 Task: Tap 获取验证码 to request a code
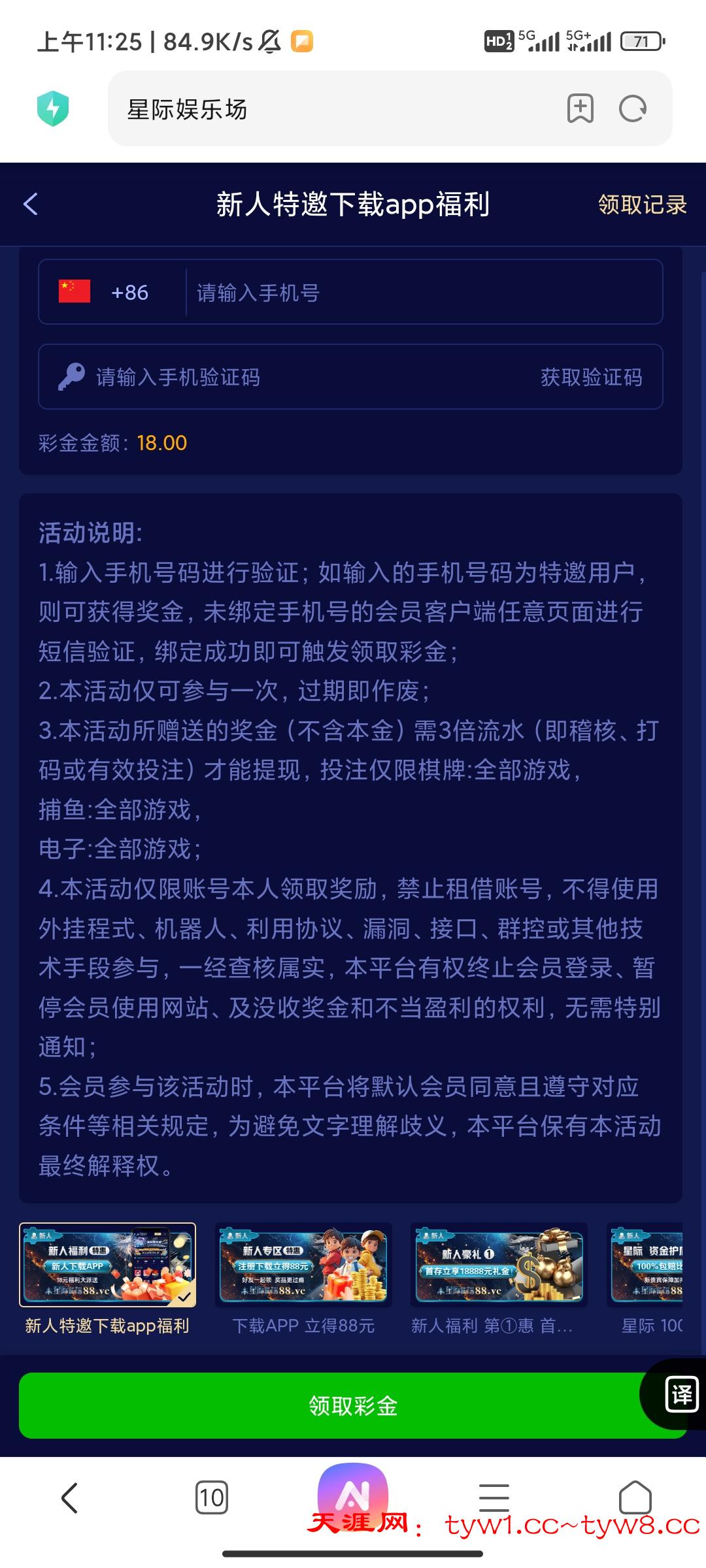tap(591, 377)
